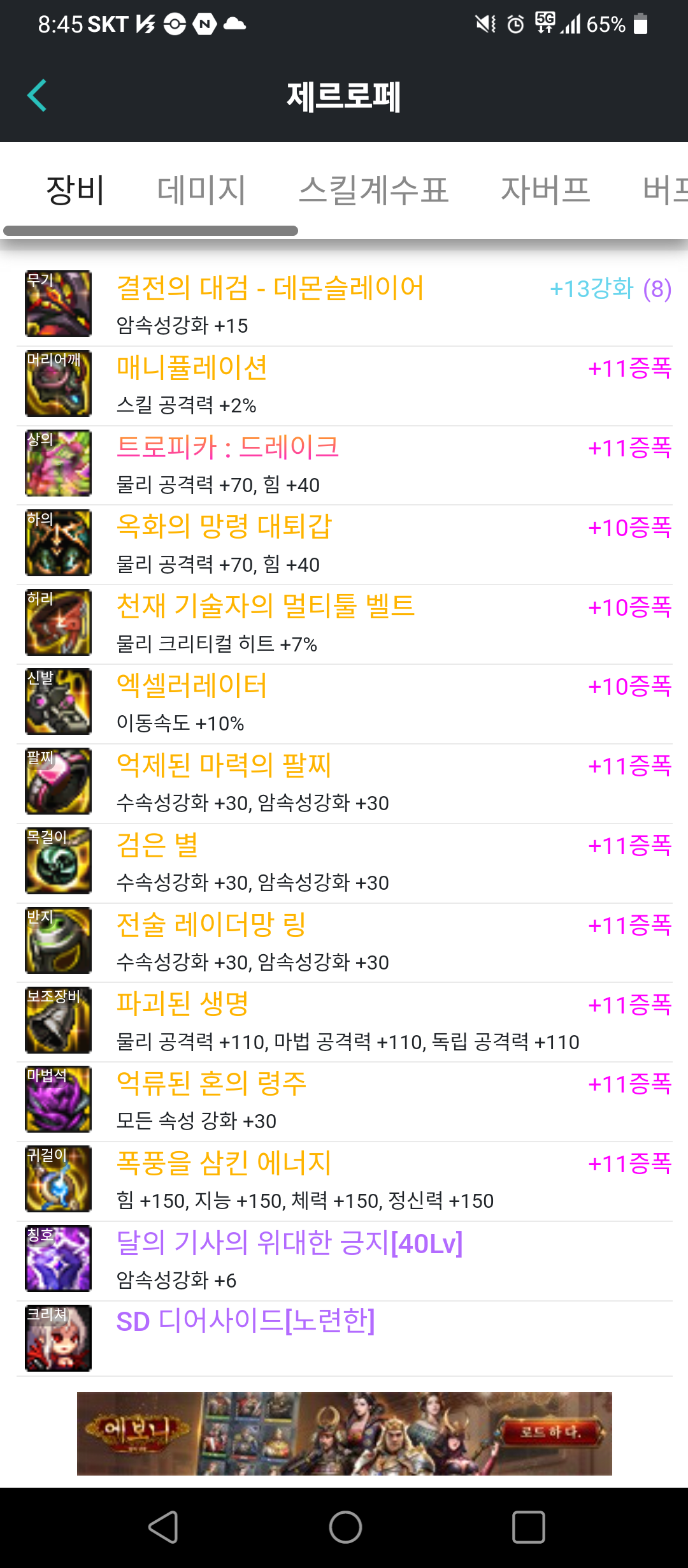This screenshot has height=1568, width=688.
Task: View 억제된 마력의 팔찌 bracelet
Action: [x=224, y=766]
